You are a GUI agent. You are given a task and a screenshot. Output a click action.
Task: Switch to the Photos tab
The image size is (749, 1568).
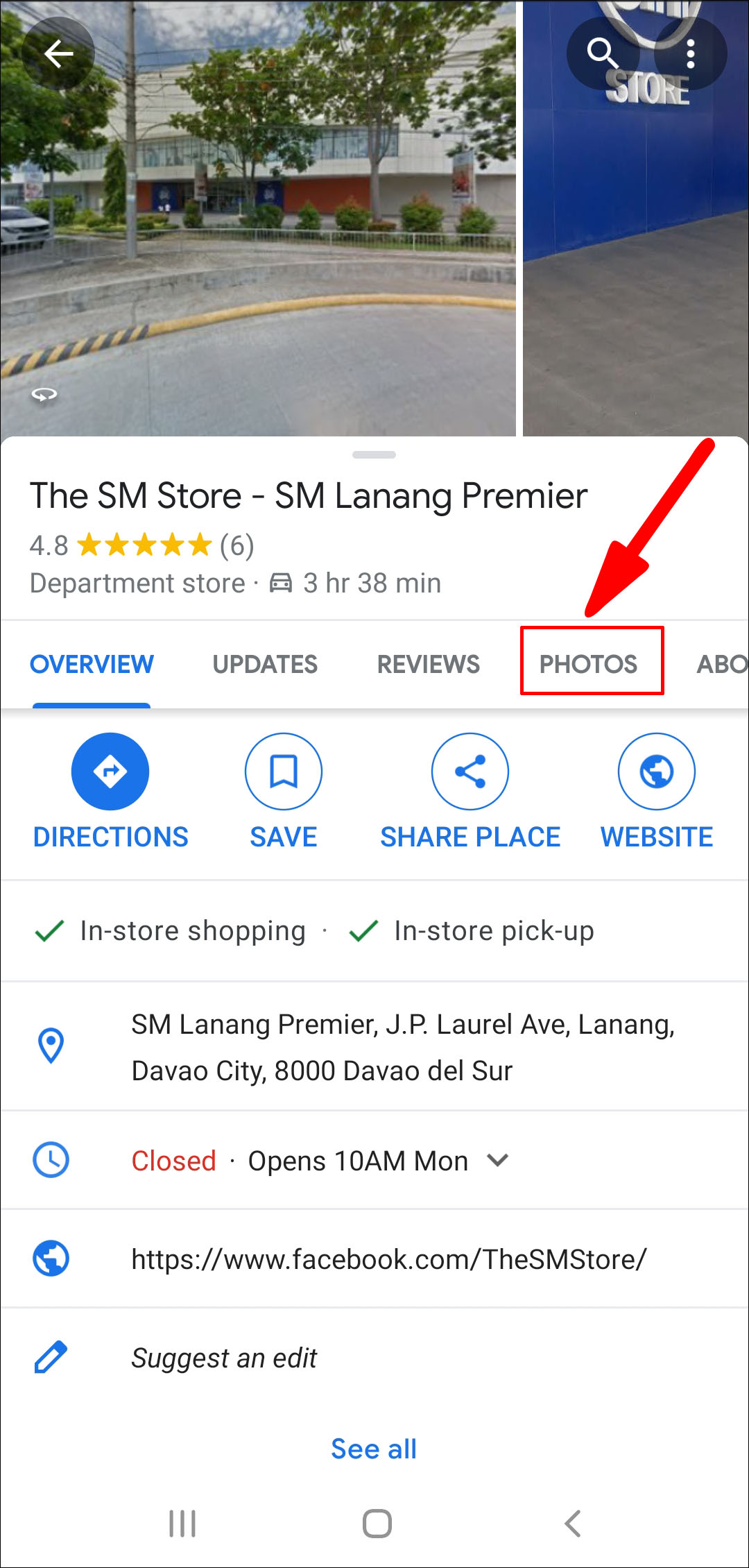tap(588, 664)
